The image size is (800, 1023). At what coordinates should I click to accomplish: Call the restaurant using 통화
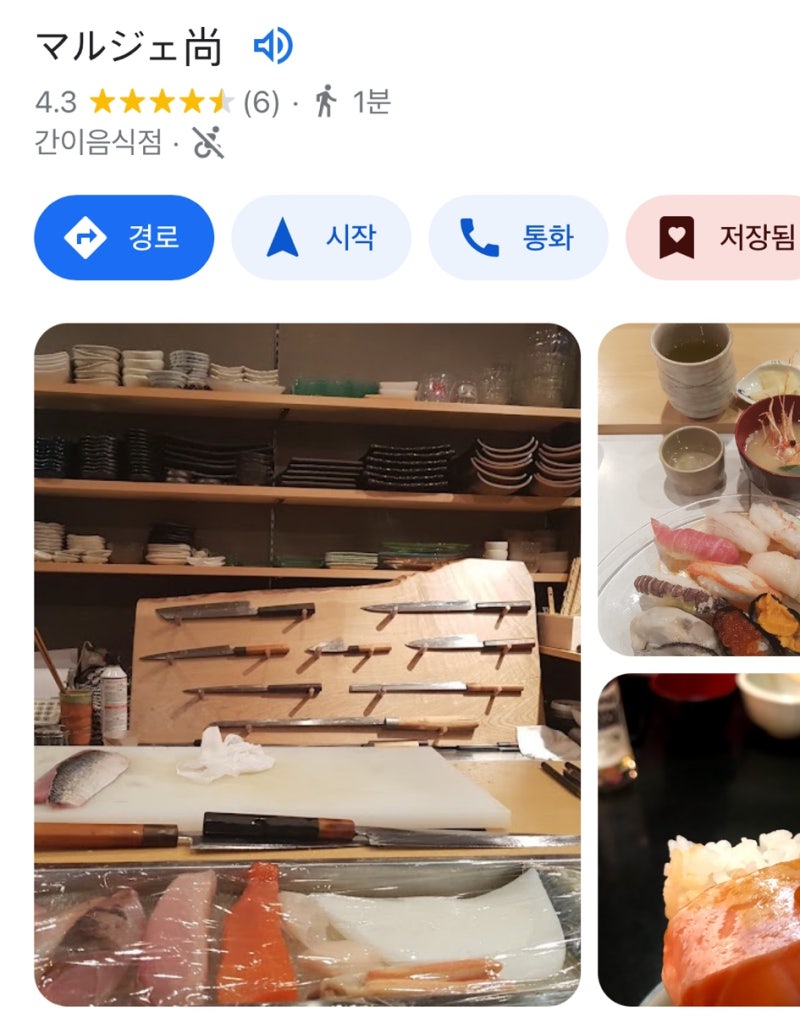click(516, 236)
